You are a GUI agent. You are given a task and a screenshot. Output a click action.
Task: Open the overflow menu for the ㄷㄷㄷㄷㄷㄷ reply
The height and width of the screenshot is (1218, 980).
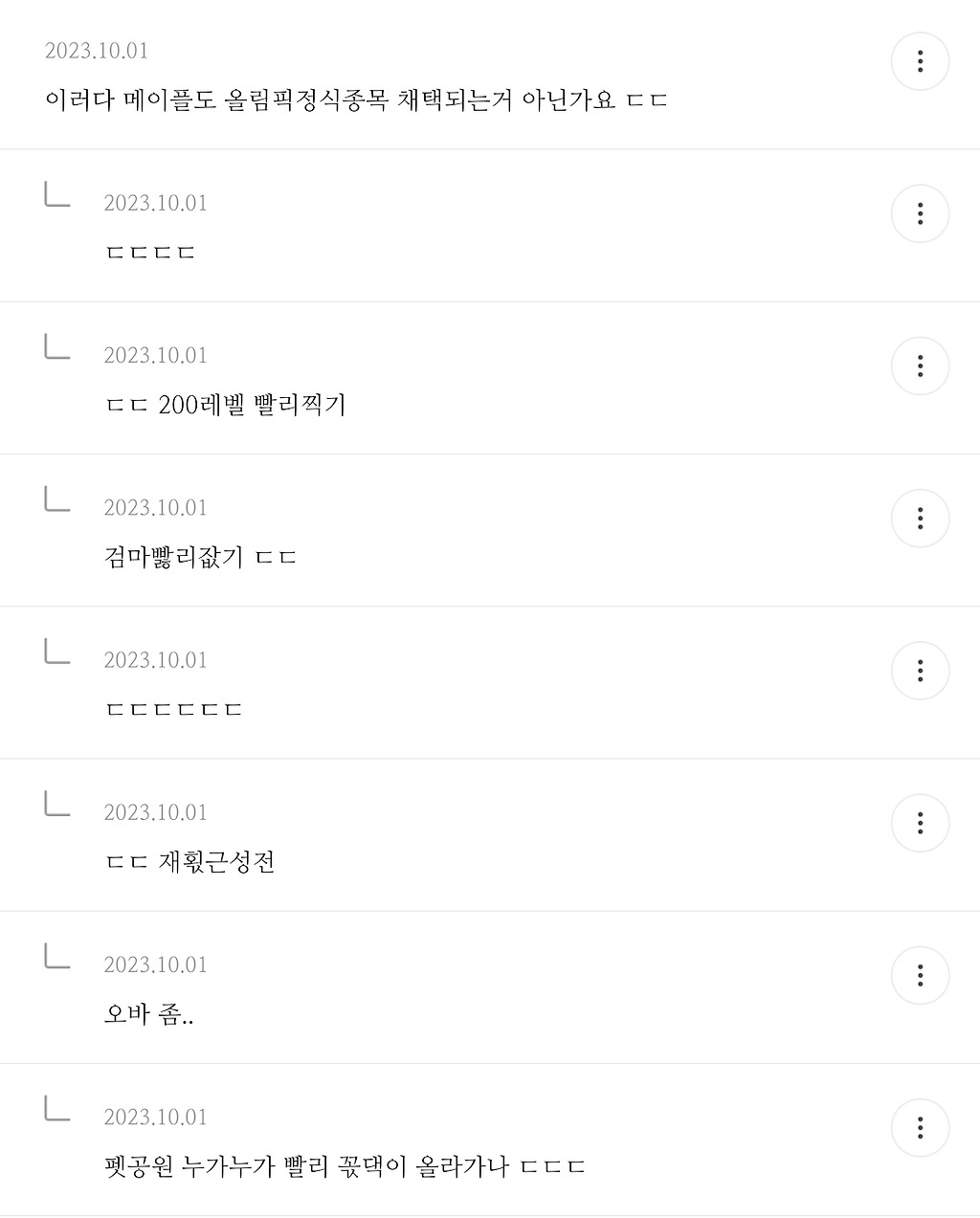pyautogui.click(x=920, y=671)
